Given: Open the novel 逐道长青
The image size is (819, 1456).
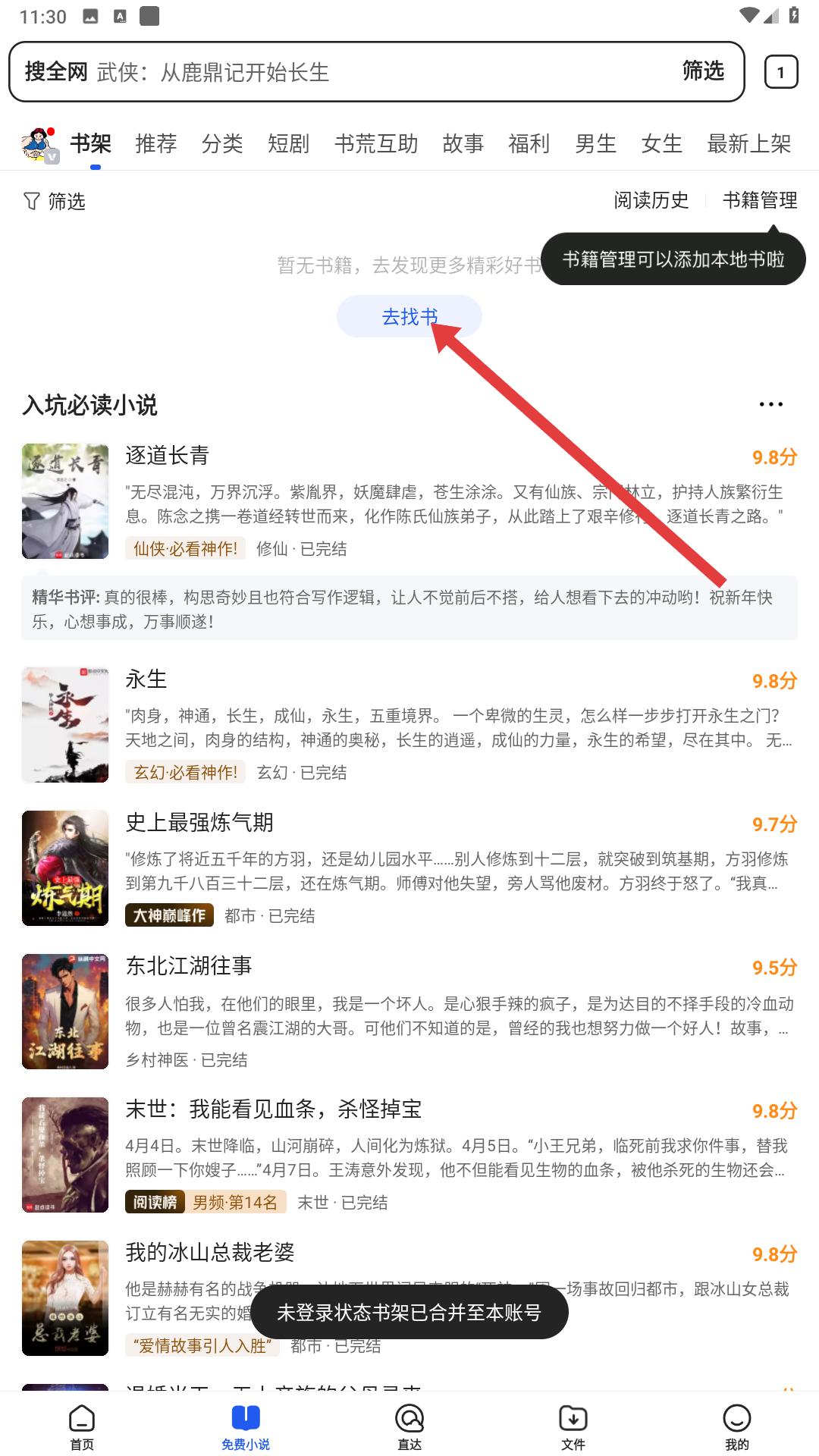Looking at the screenshot, I should 167,455.
